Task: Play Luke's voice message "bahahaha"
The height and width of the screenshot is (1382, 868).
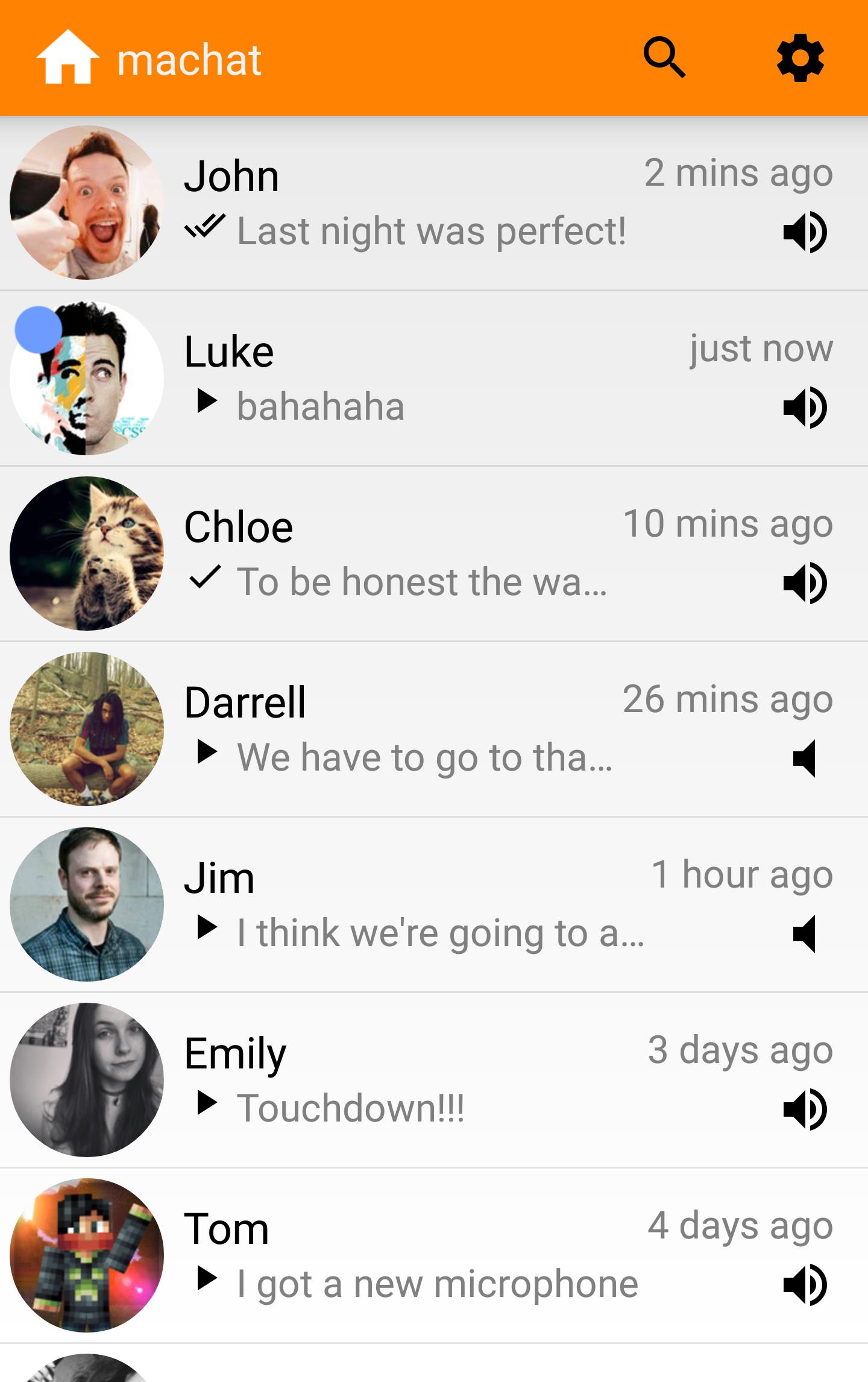Action: 207,402
